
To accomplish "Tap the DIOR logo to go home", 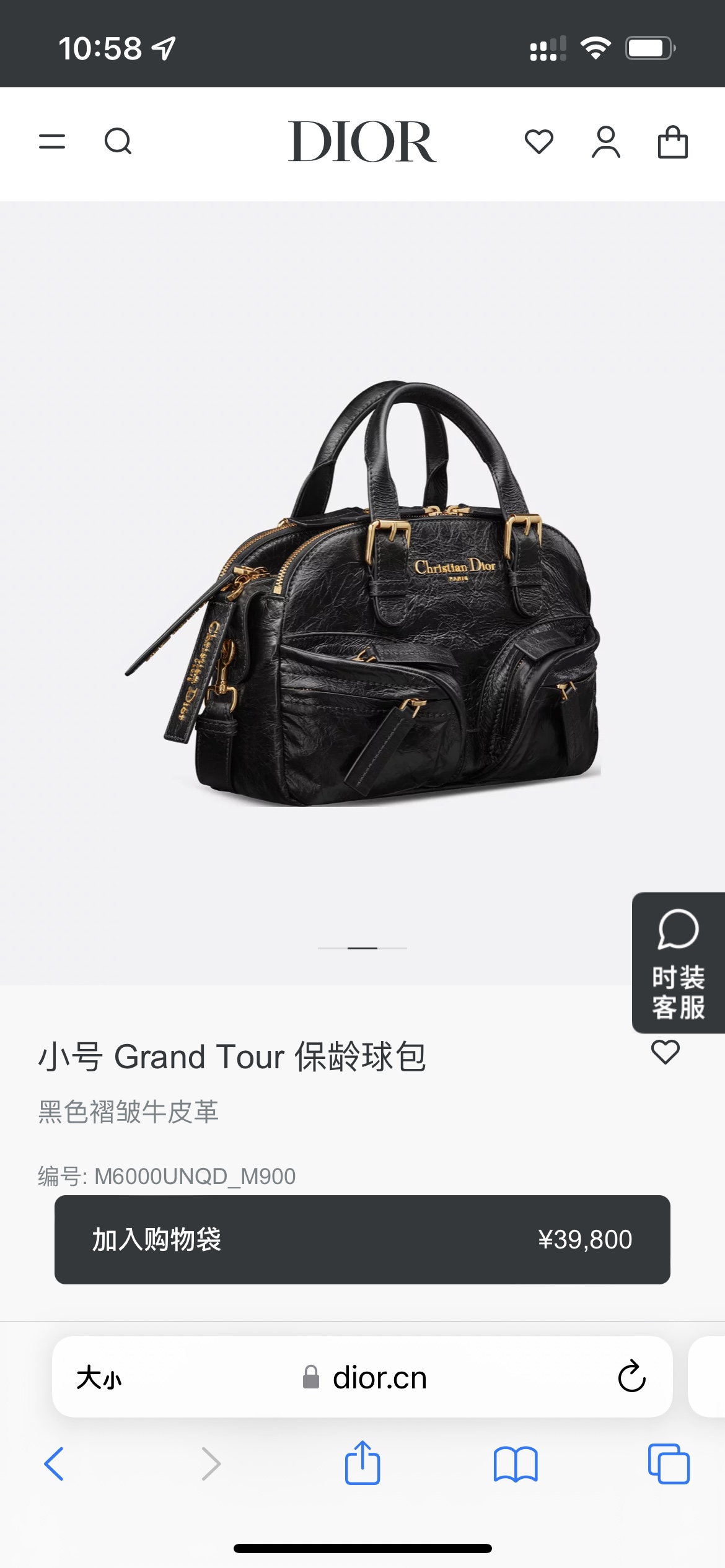I will click(x=362, y=142).
